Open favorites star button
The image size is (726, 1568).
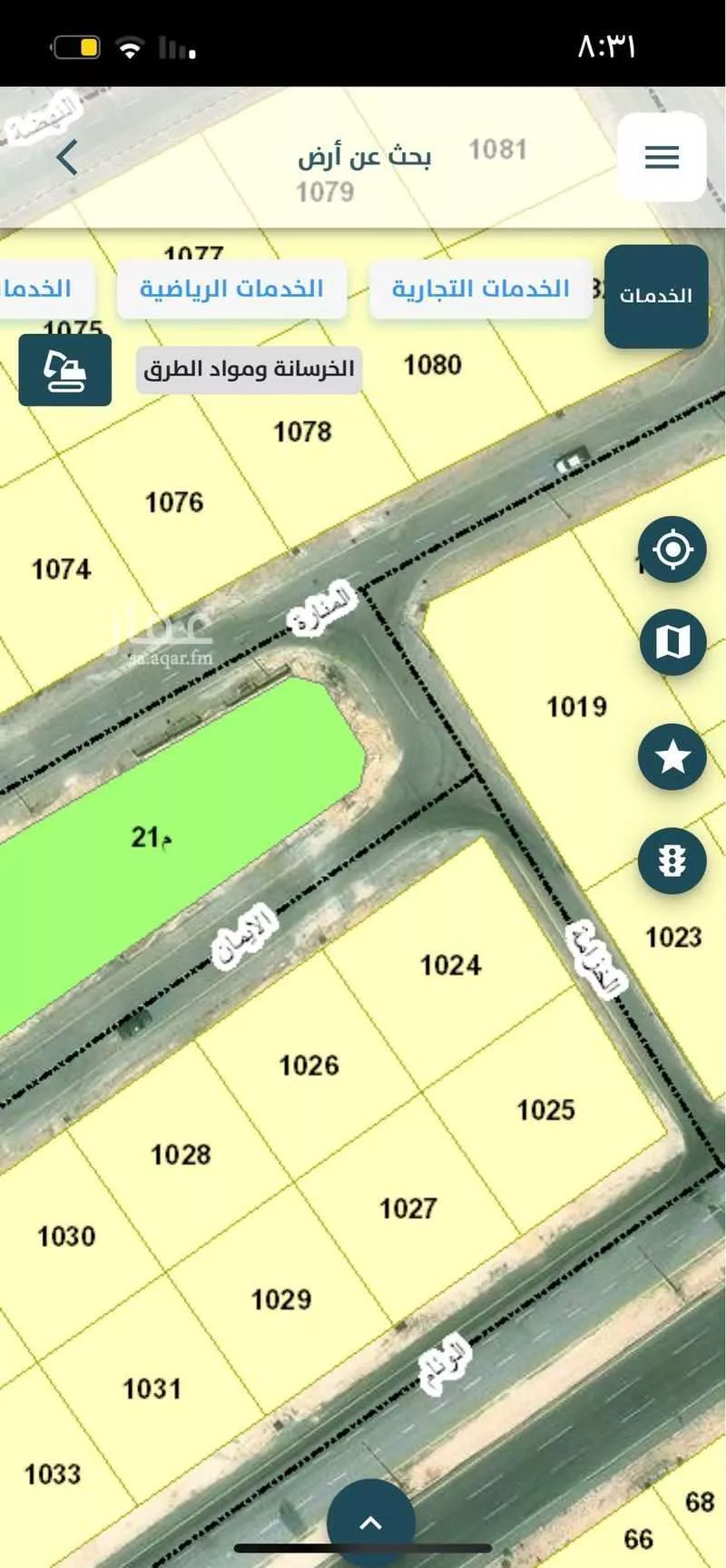(x=672, y=756)
